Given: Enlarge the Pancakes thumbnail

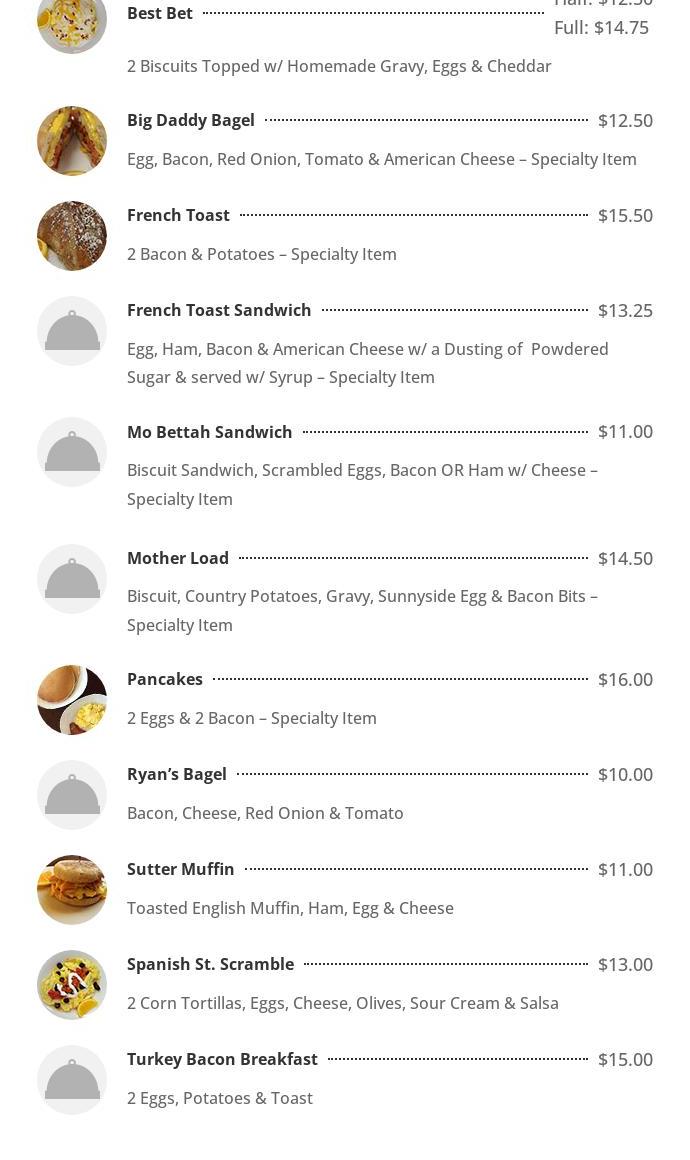Looking at the screenshot, I should tap(72, 700).
